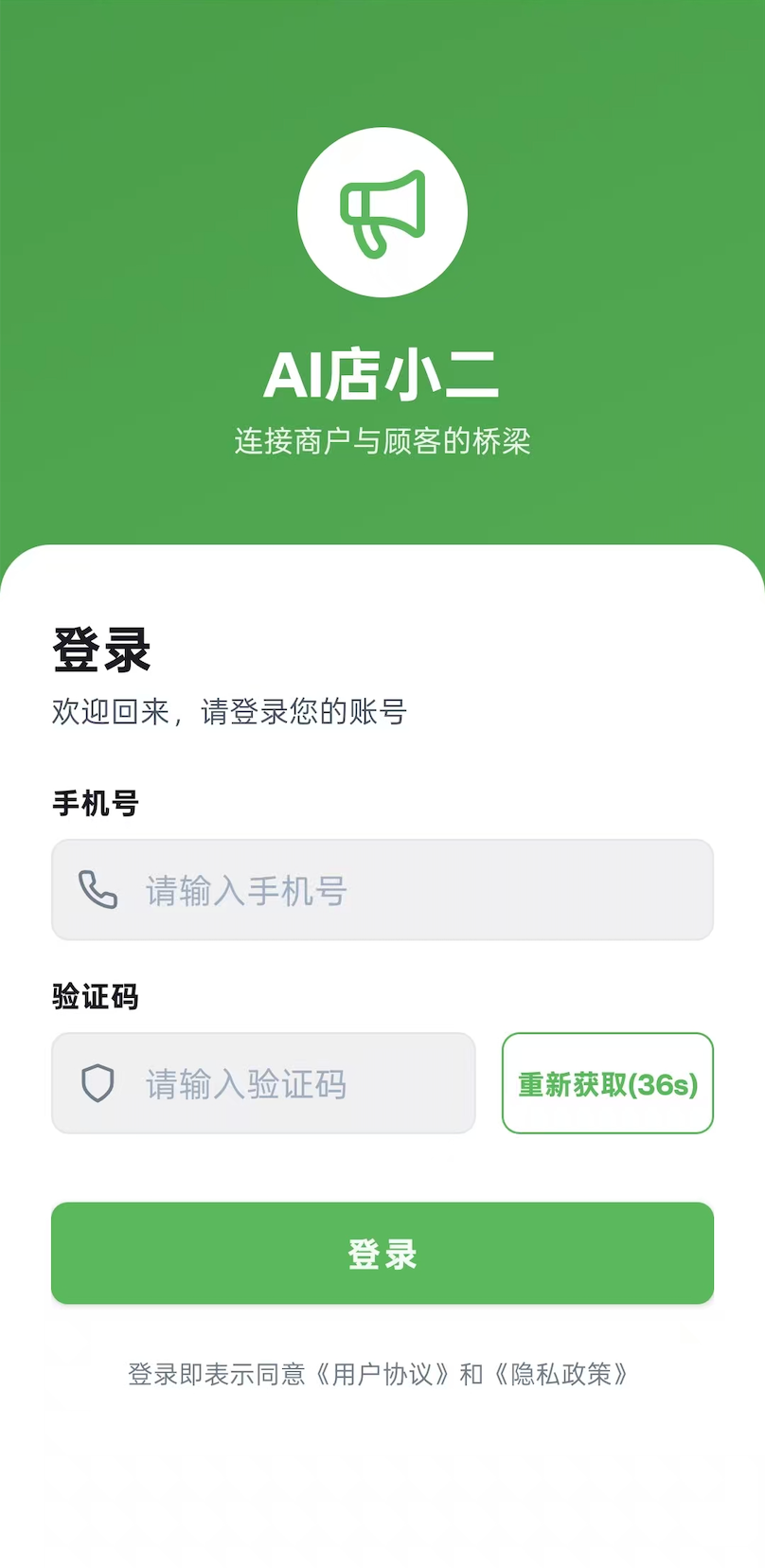Click the 请输入验证码 input field
Screen dimensions: 765x1568
pyautogui.click(x=263, y=1083)
